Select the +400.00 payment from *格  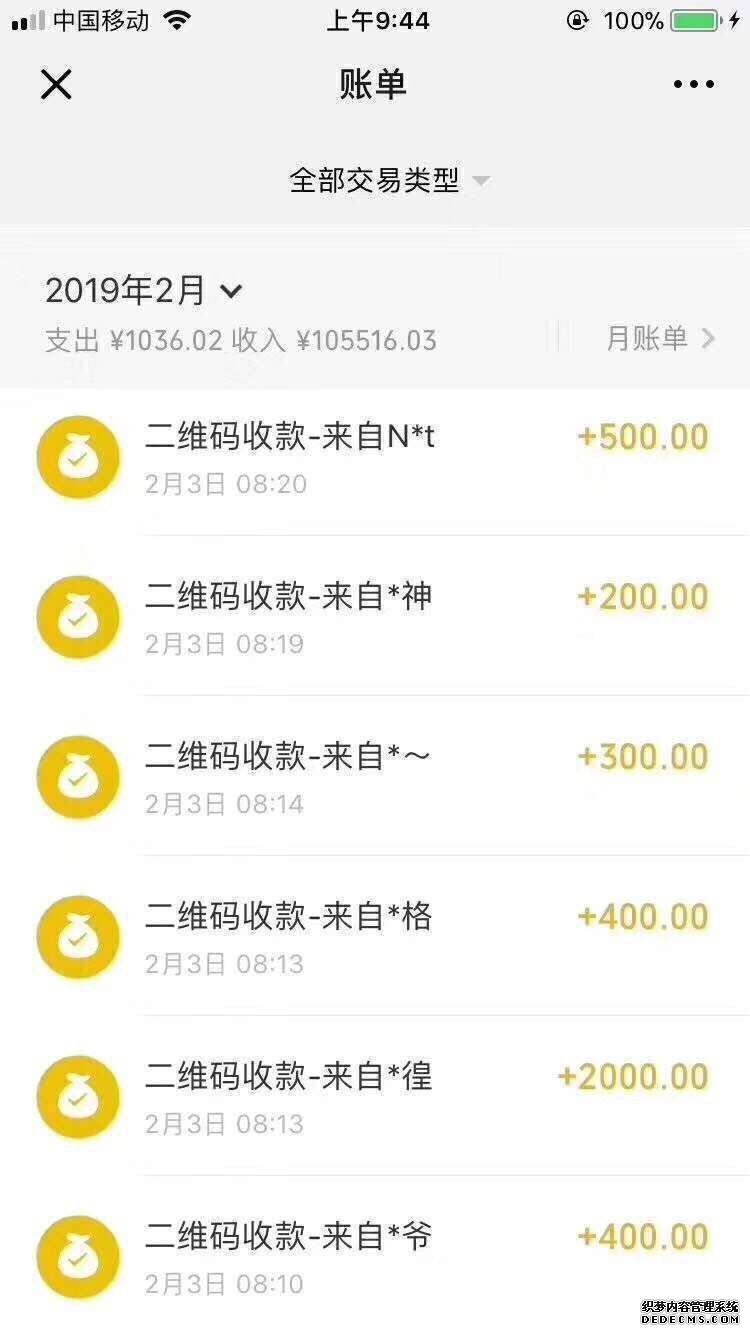tap(400, 937)
